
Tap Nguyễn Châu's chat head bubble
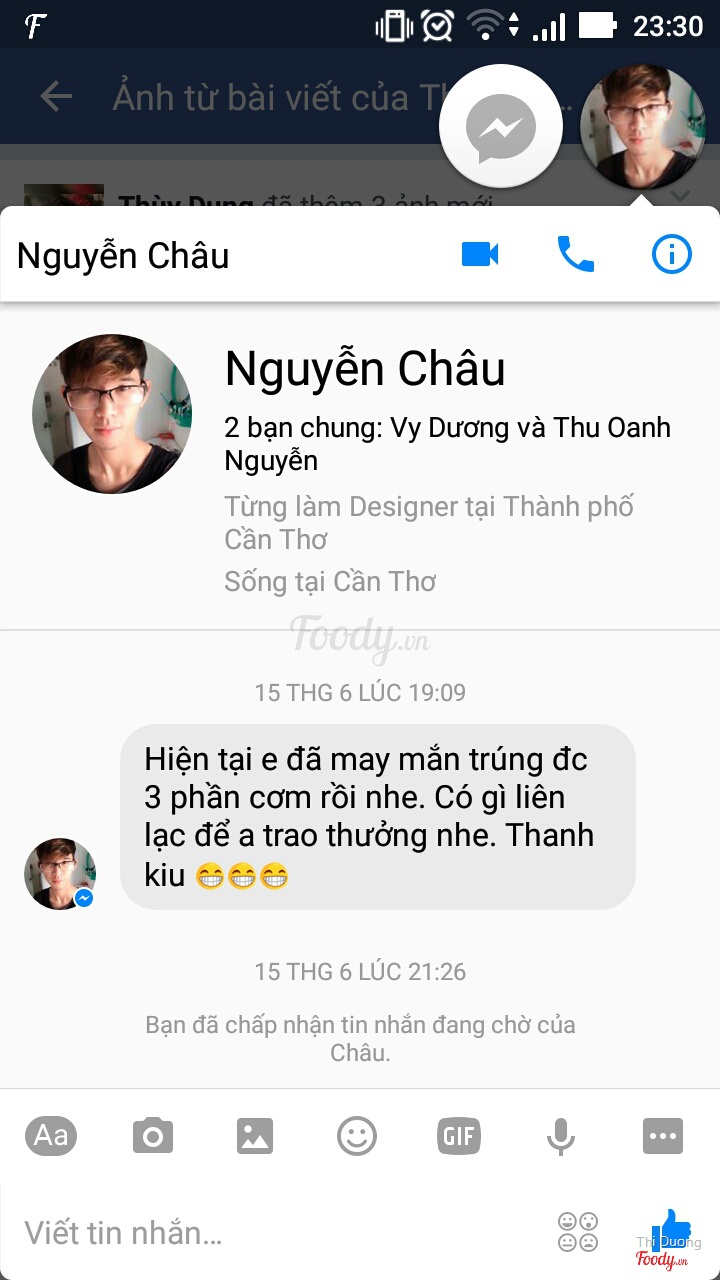(642, 127)
